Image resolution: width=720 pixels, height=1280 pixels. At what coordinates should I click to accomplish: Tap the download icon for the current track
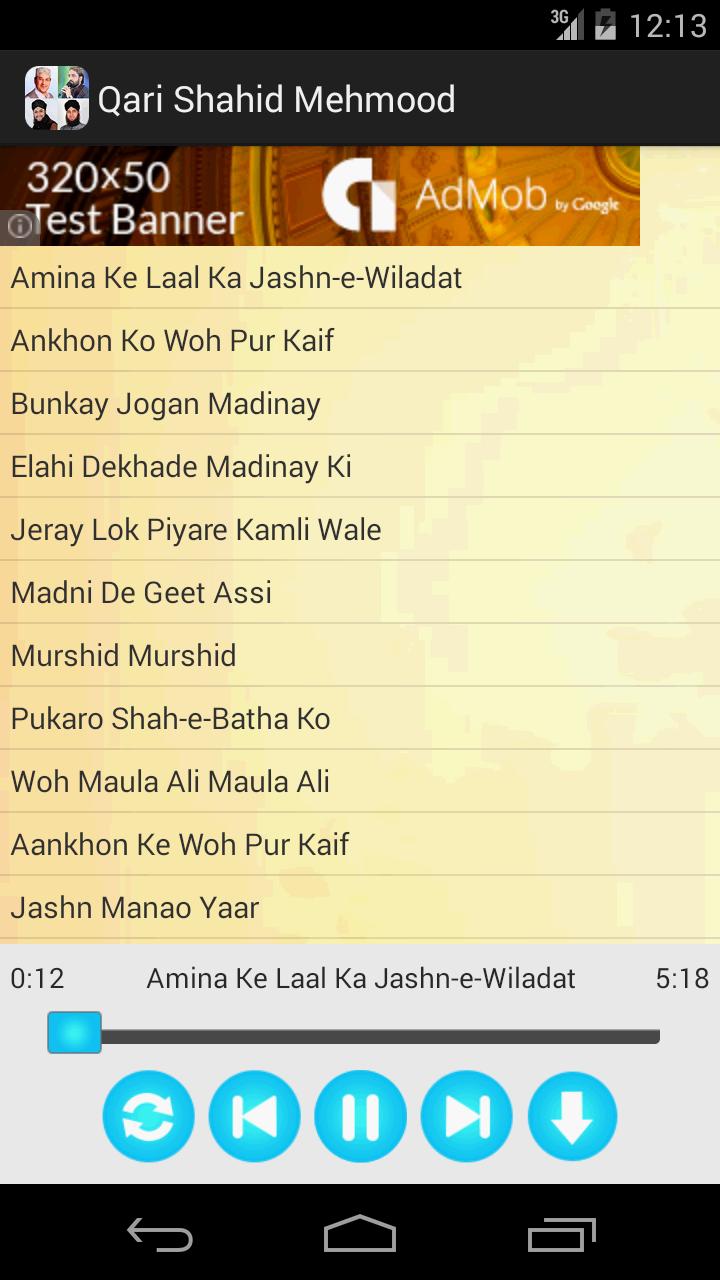pos(572,1116)
